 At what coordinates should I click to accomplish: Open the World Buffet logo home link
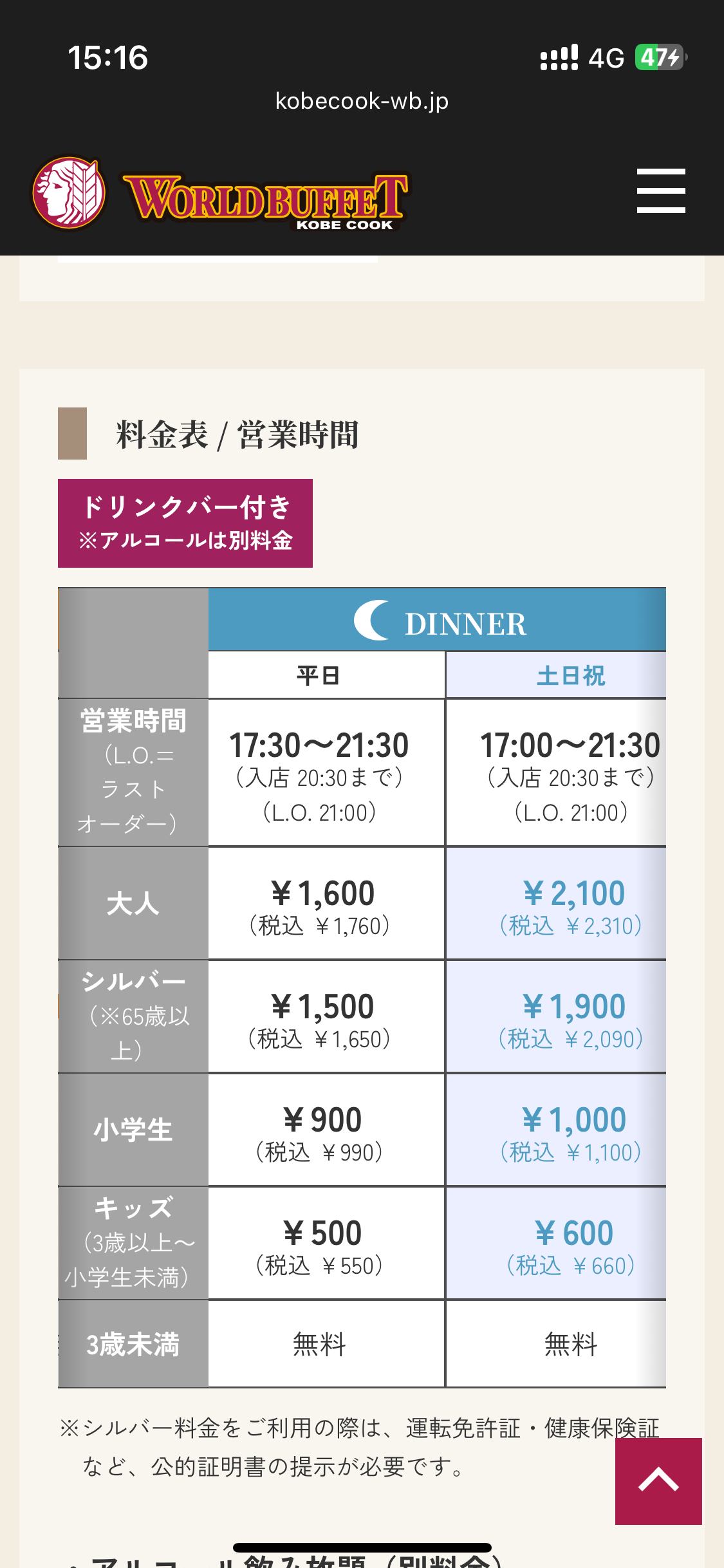221,193
